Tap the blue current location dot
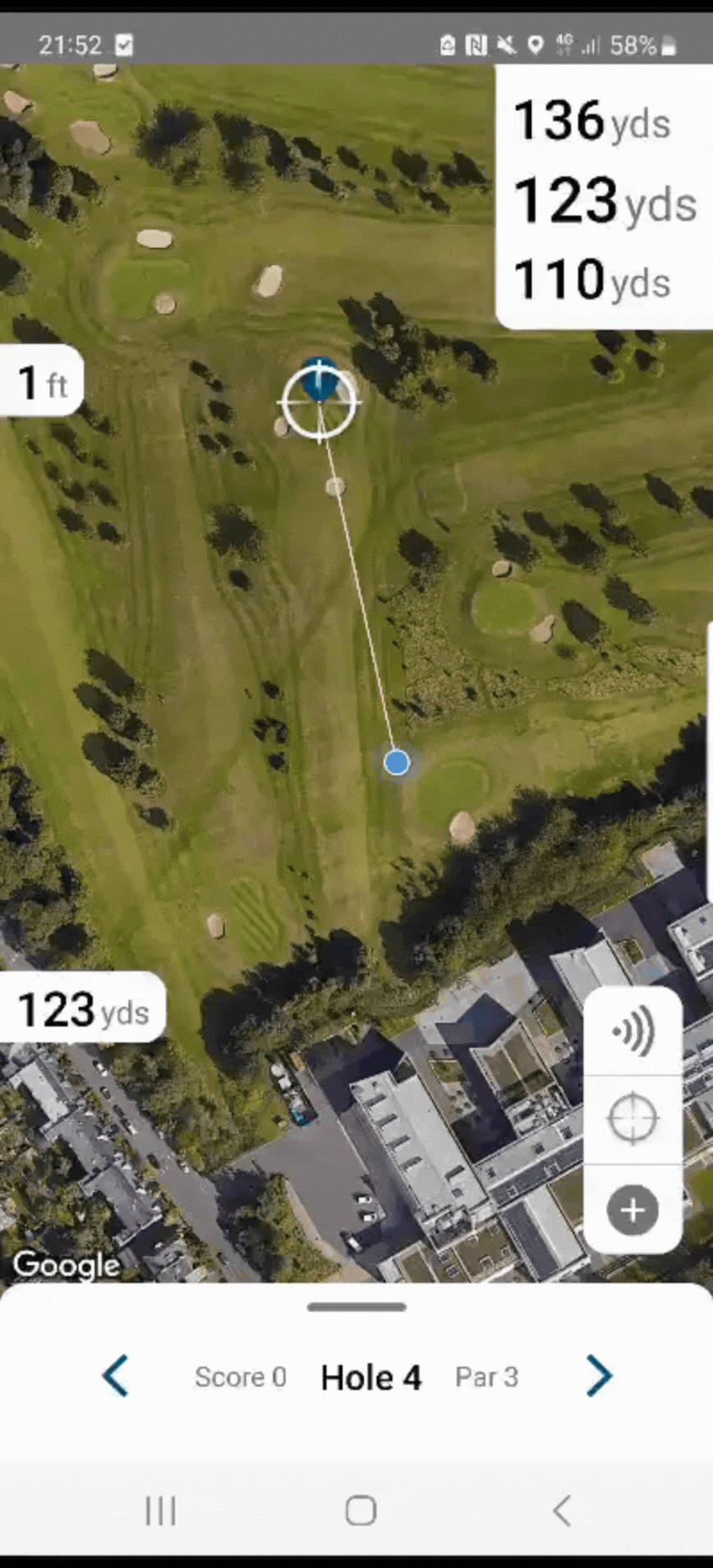This screenshot has height=1568, width=713. [397, 762]
